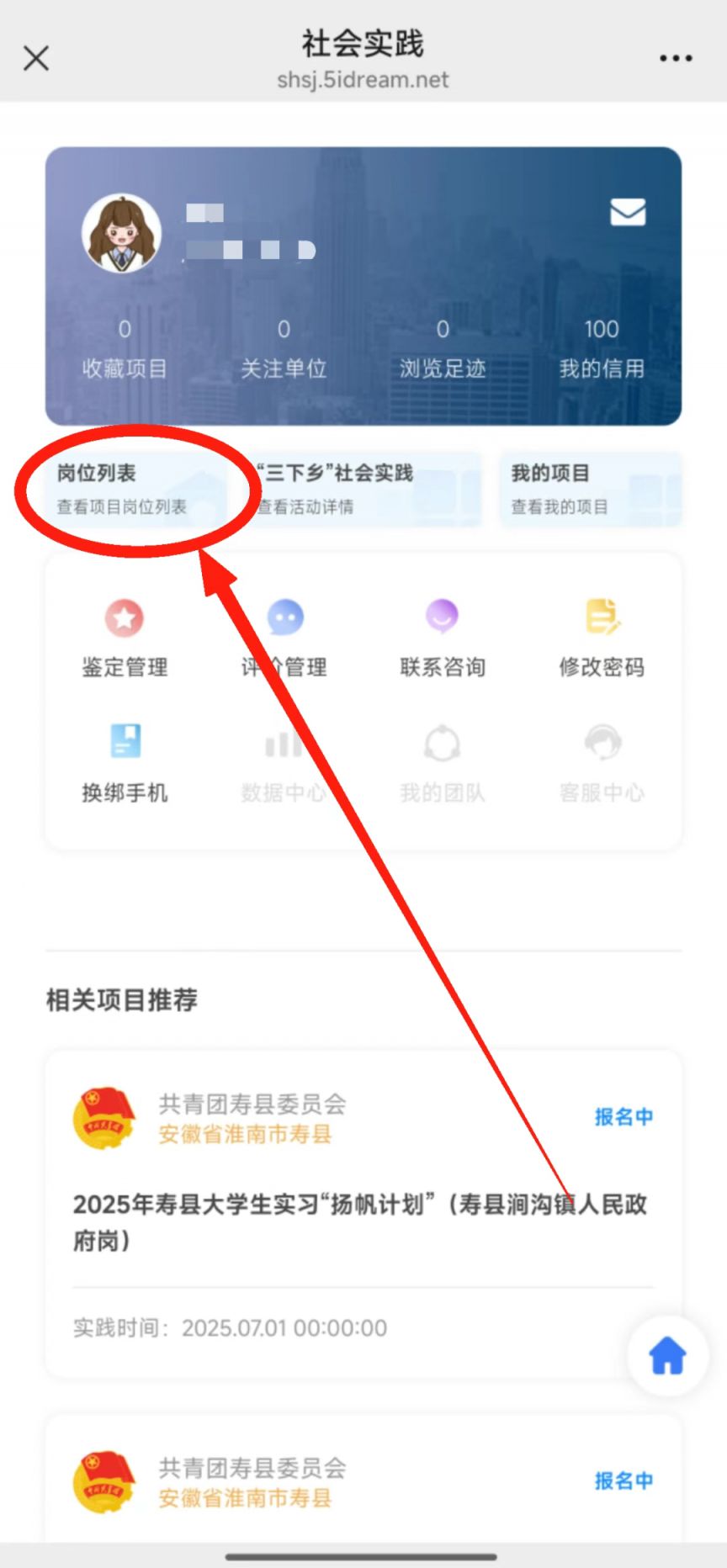Open the 寿县涧沟镇人民政府岗 project card

click(360, 1221)
